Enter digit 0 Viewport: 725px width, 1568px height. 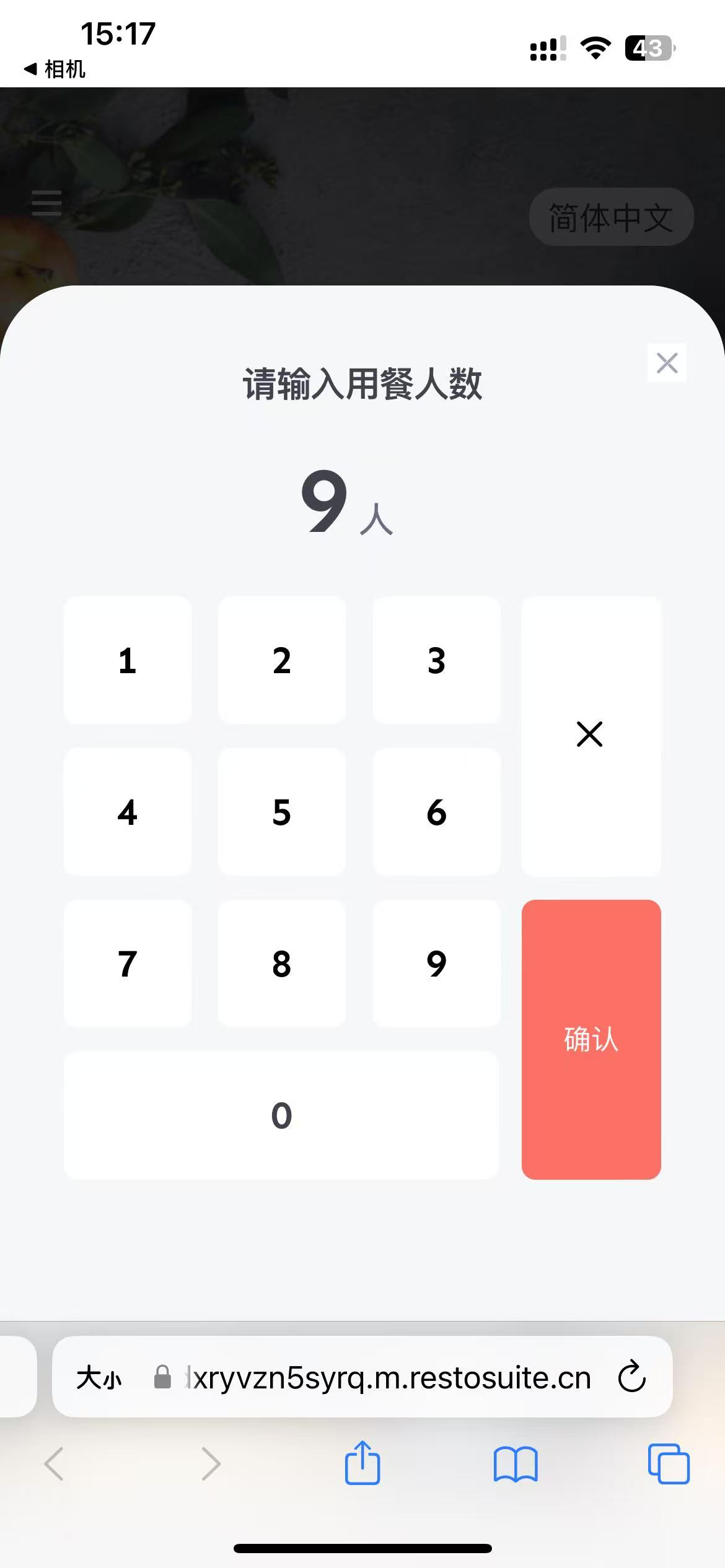click(282, 1115)
